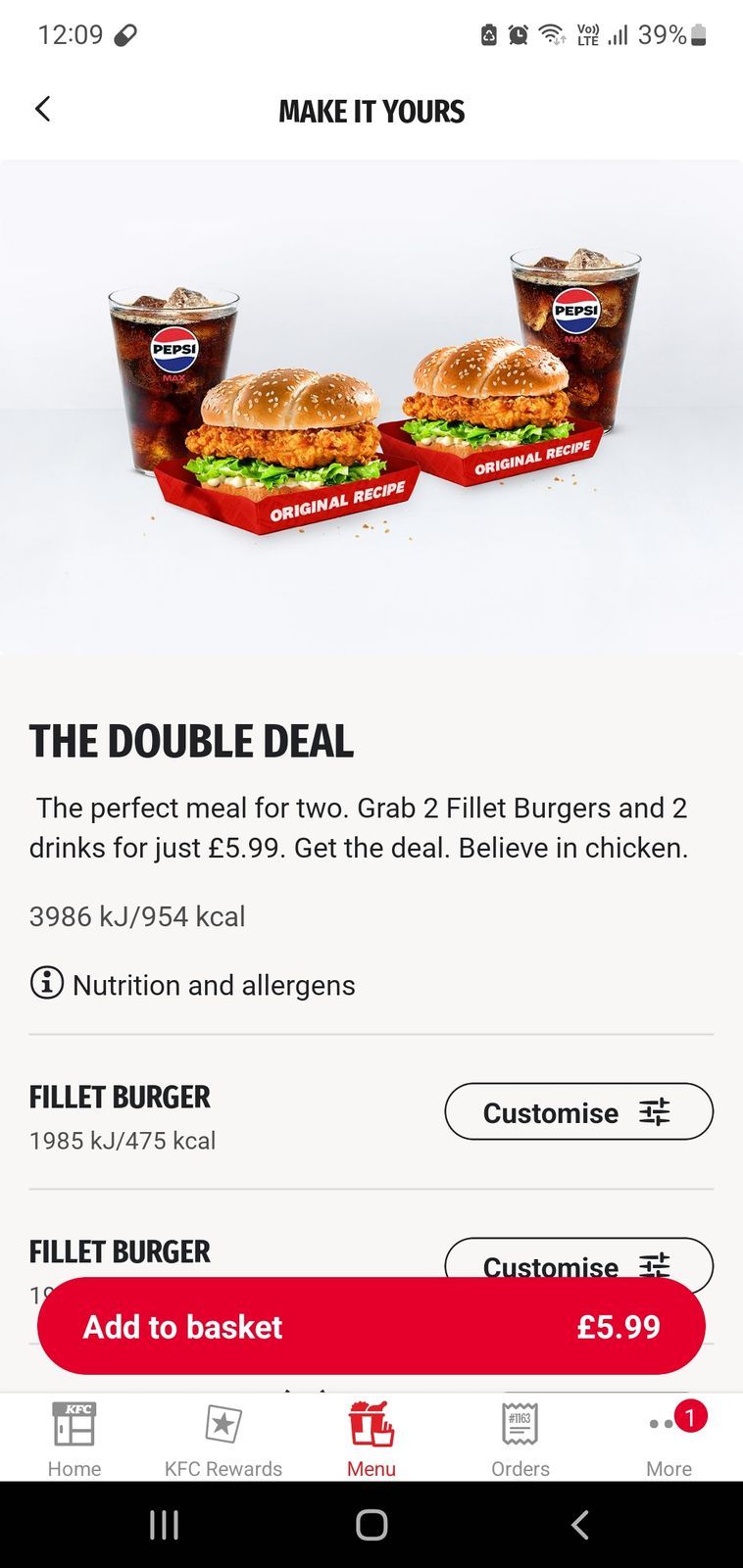This screenshot has width=743, height=1568.
Task: Tap the system home button
Action: click(x=371, y=1525)
